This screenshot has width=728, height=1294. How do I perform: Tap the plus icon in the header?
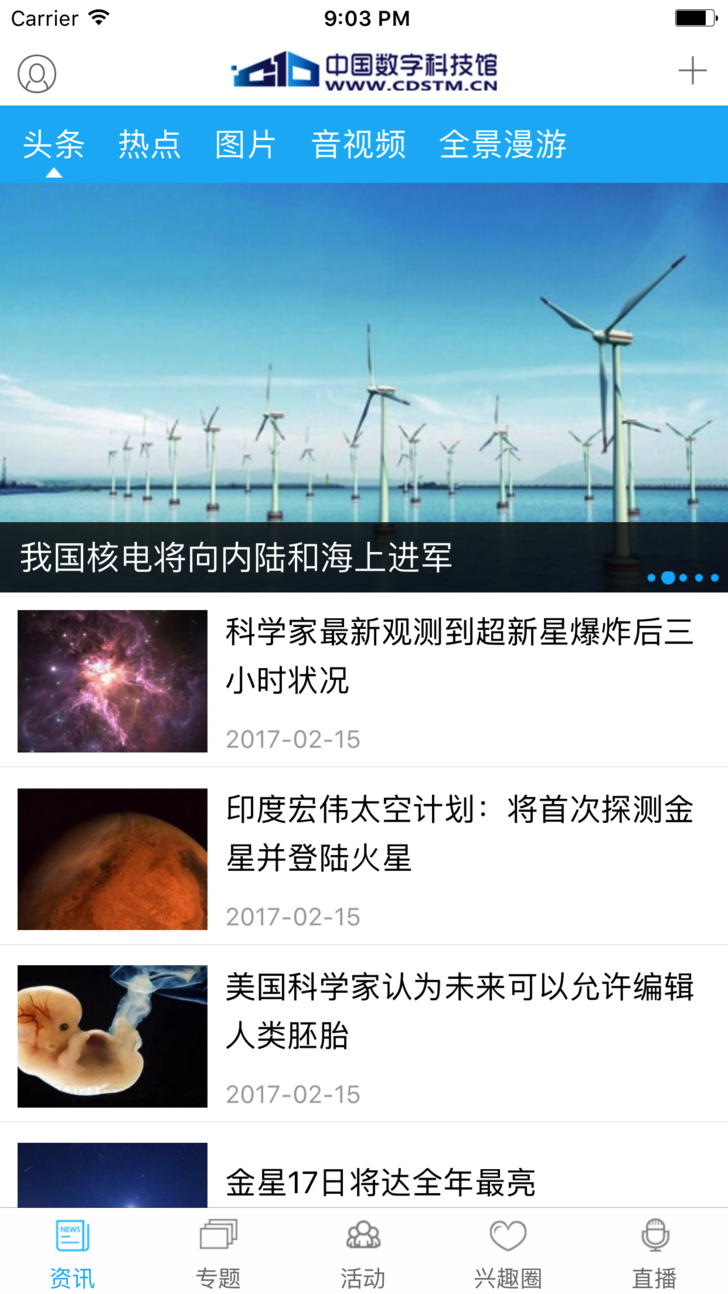coord(692,71)
